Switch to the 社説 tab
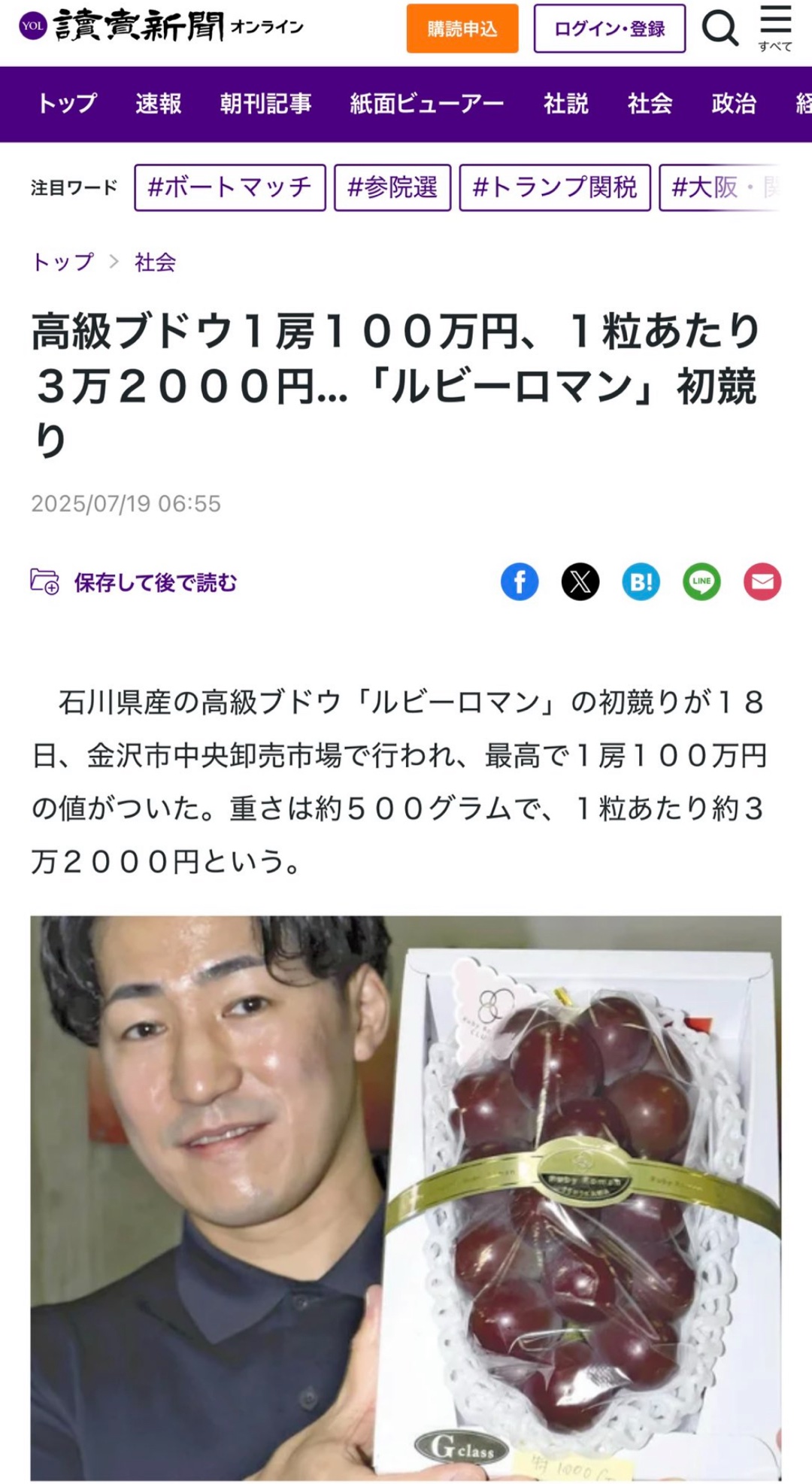The width and height of the screenshot is (812, 1484). (x=566, y=104)
